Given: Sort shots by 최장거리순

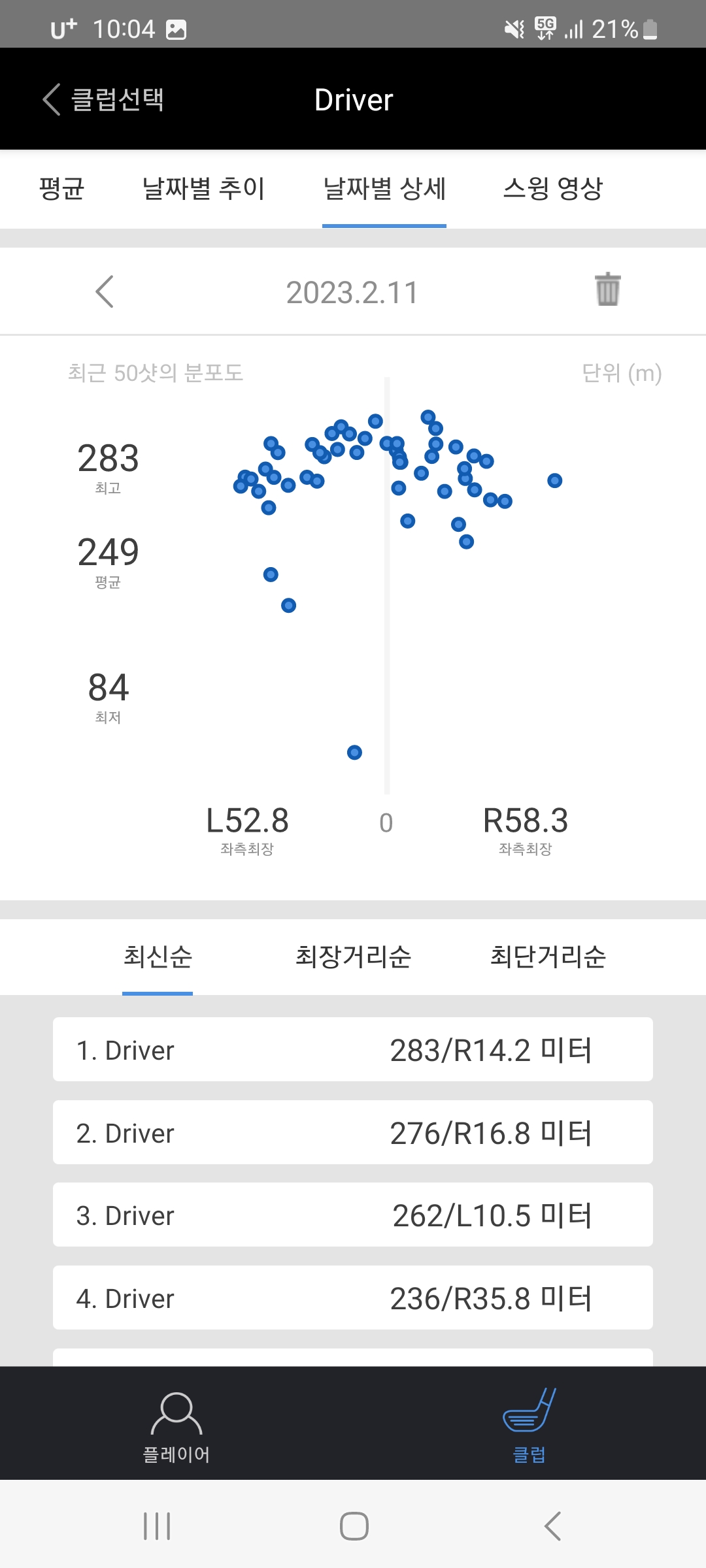Looking at the screenshot, I should 353,956.
